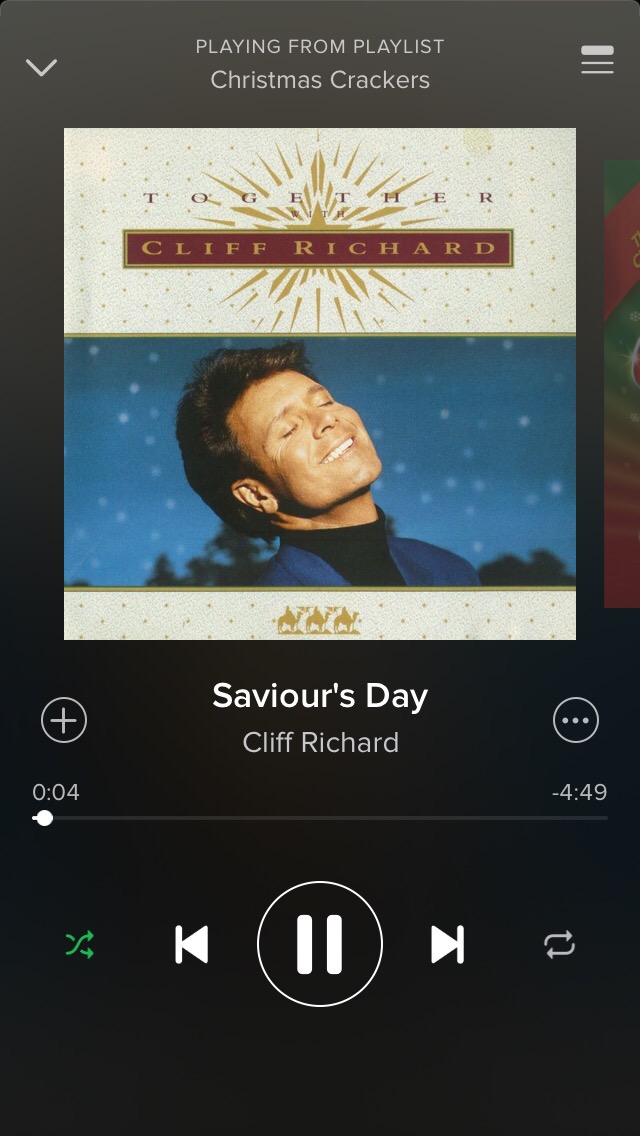This screenshot has height=1136, width=640.
Task: Open the play queue
Action: pos(597,61)
